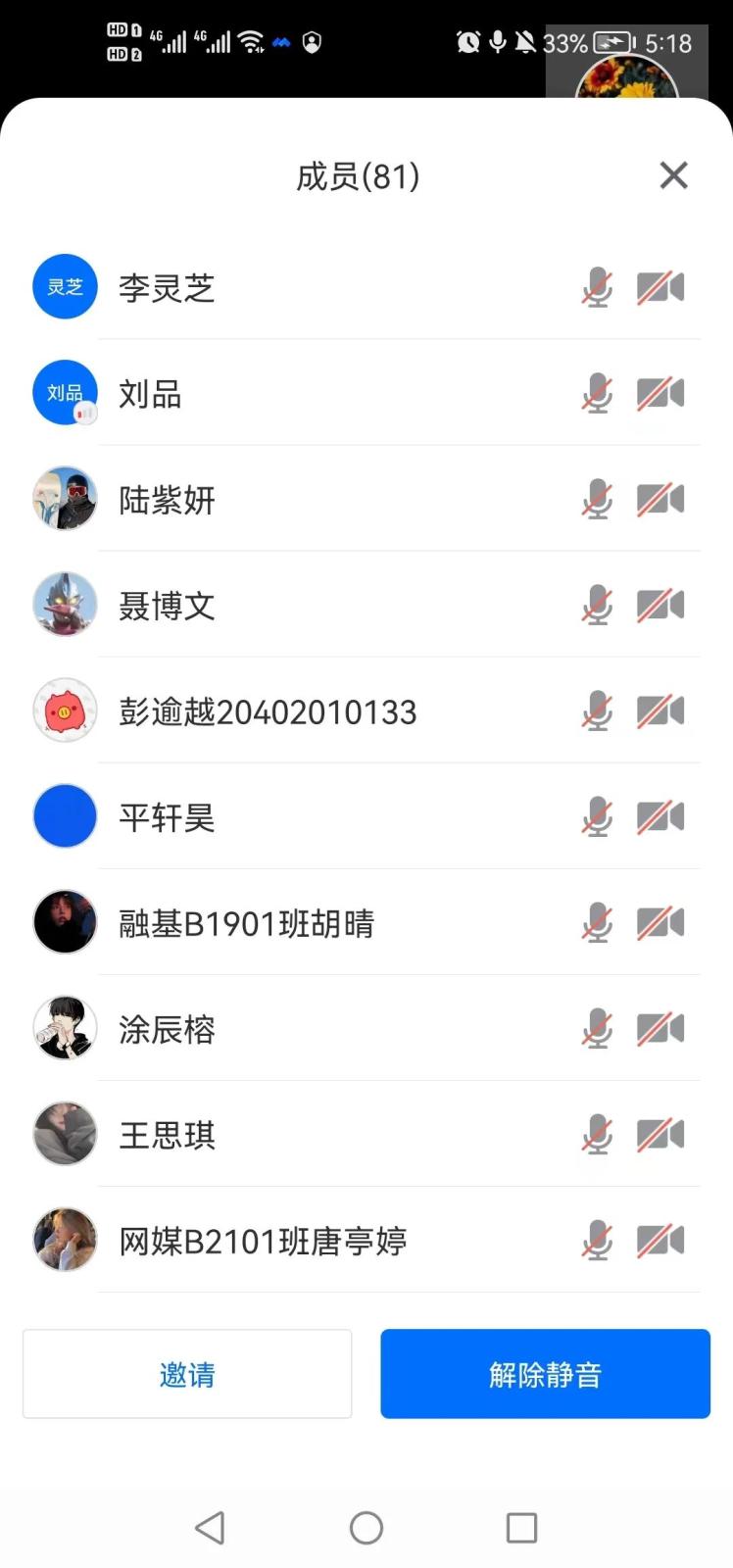Tap the microphone icon beside 李灵芝
733x1568 pixels.
click(597, 288)
